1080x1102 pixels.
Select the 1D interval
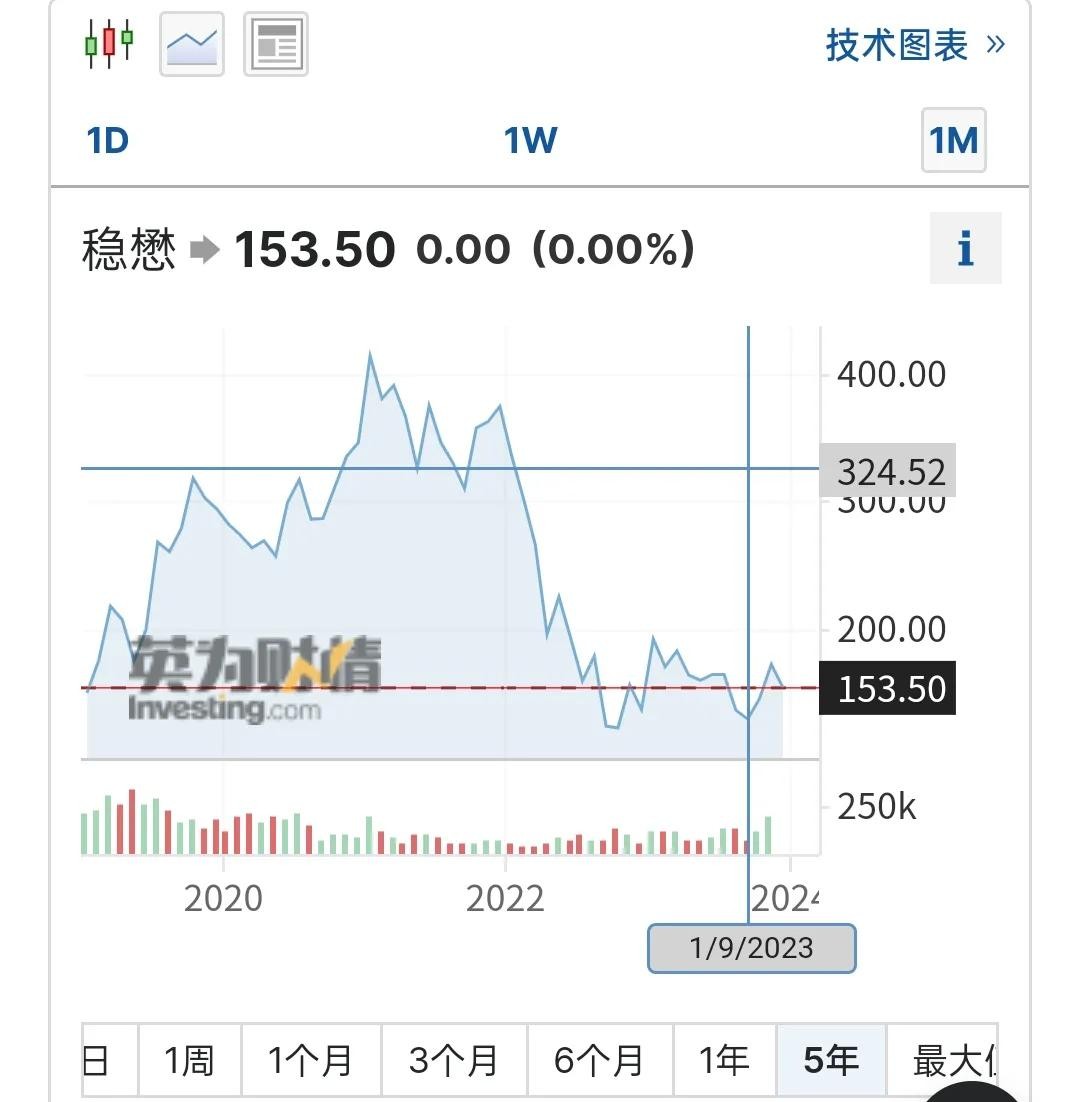(x=108, y=141)
